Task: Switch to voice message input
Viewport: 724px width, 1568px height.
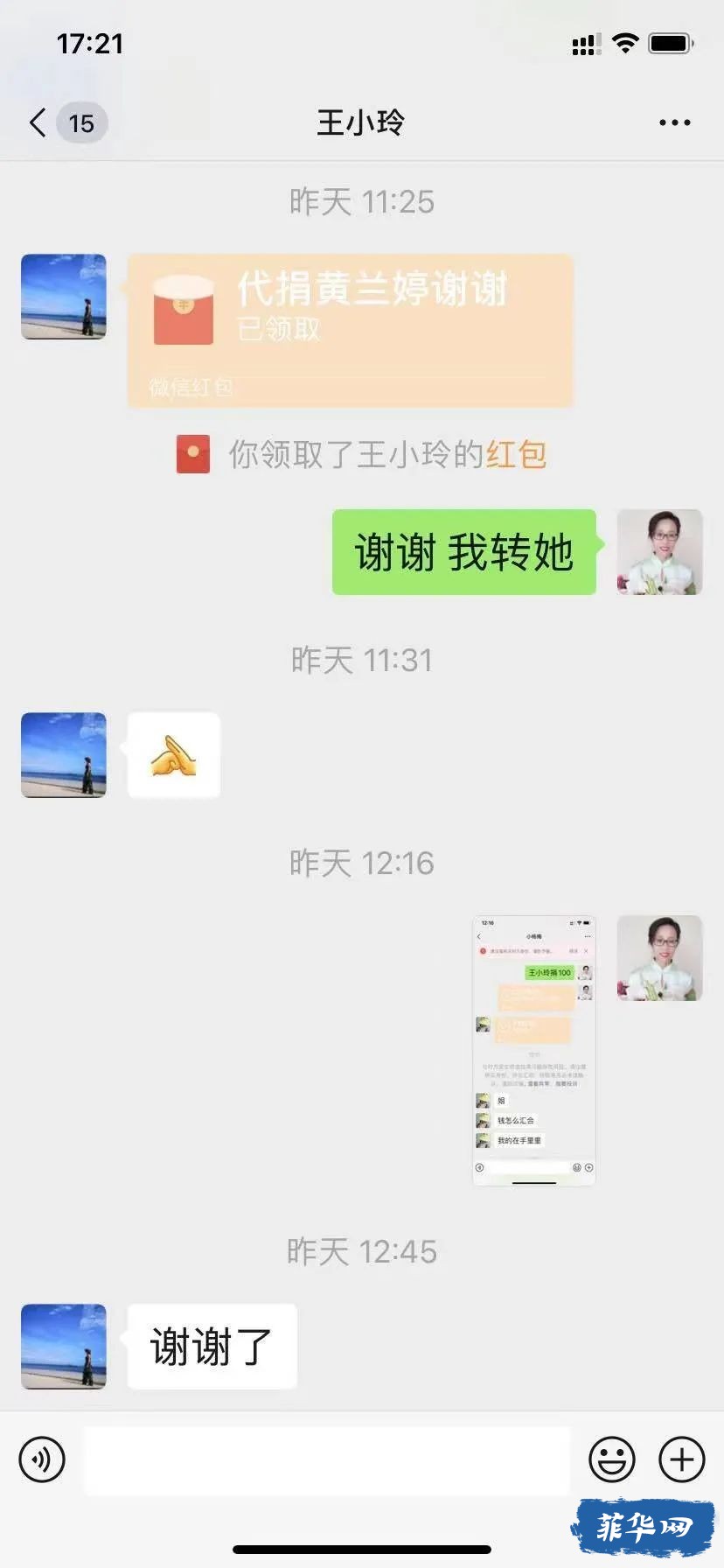Action: pos(42,1459)
